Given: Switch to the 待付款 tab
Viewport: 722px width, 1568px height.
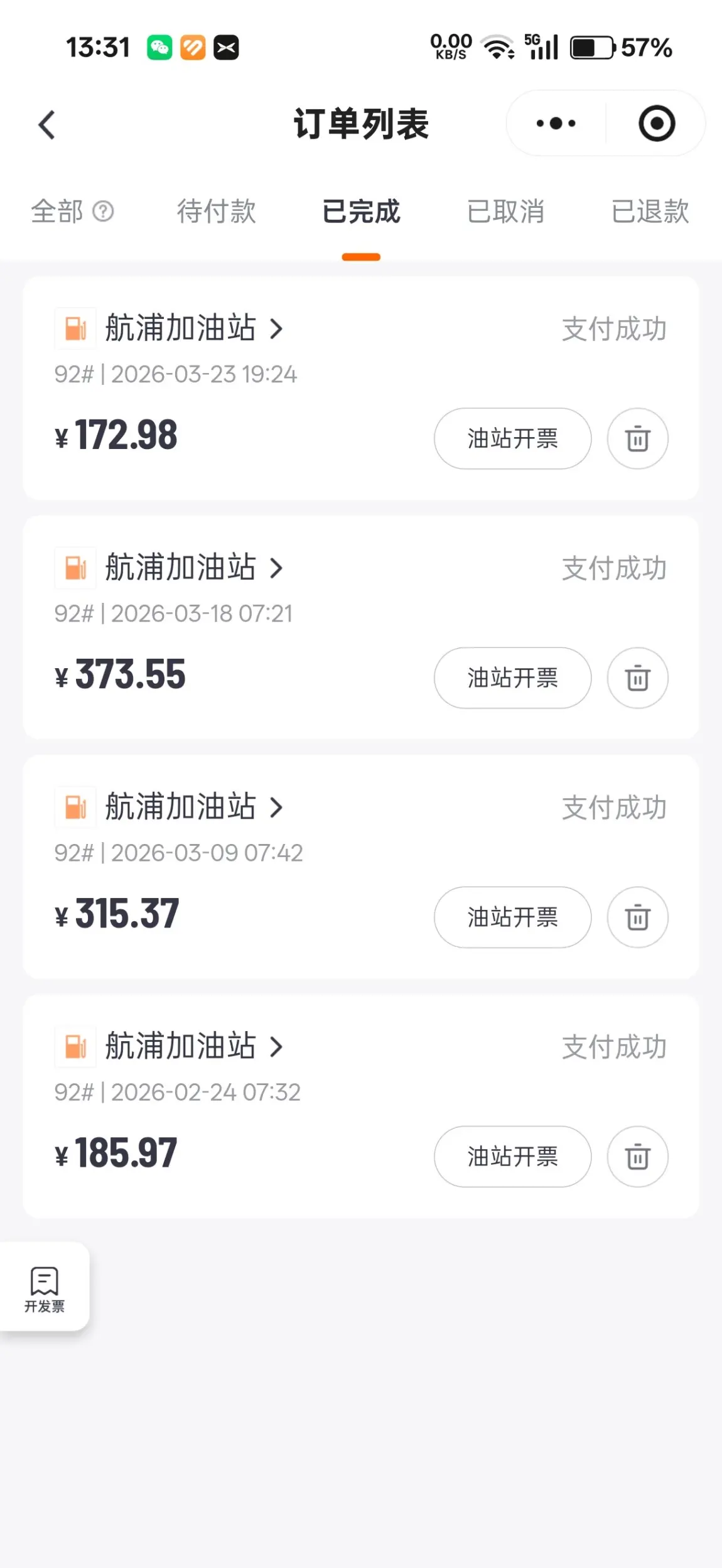Looking at the screenshot, I should [216, 212].
